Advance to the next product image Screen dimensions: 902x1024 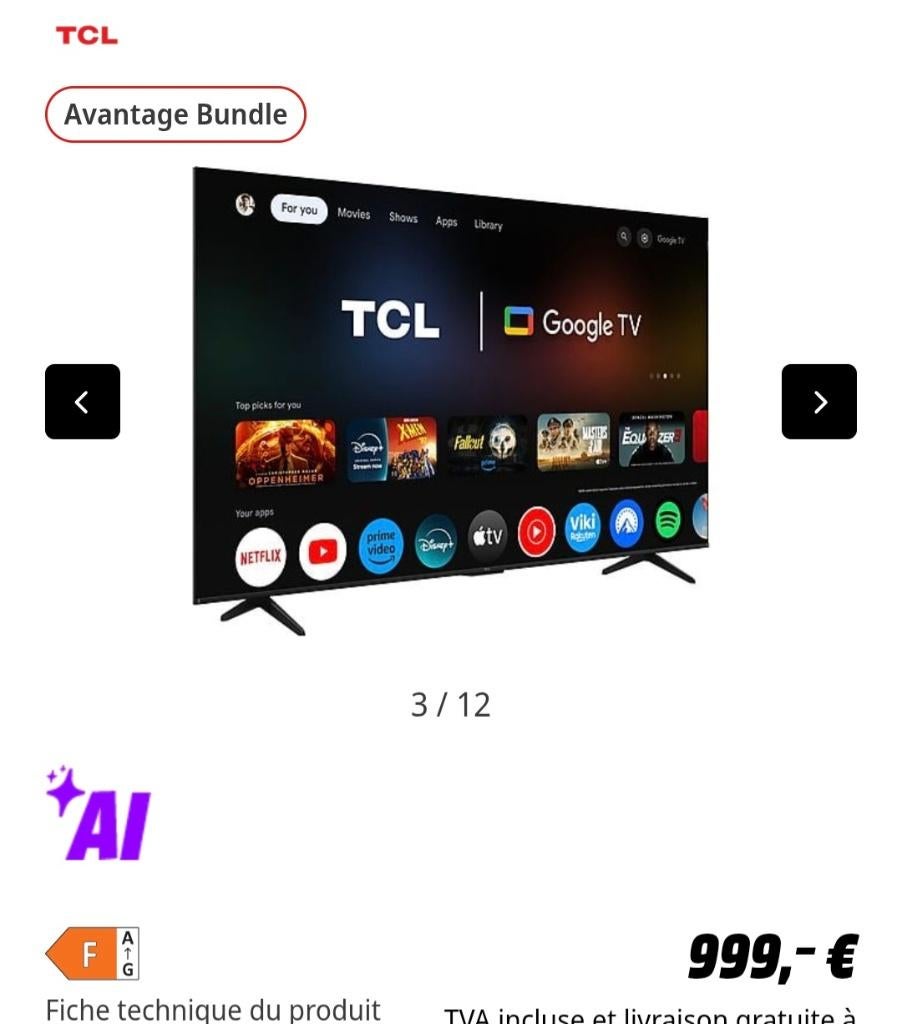click(x=819, y=401)
